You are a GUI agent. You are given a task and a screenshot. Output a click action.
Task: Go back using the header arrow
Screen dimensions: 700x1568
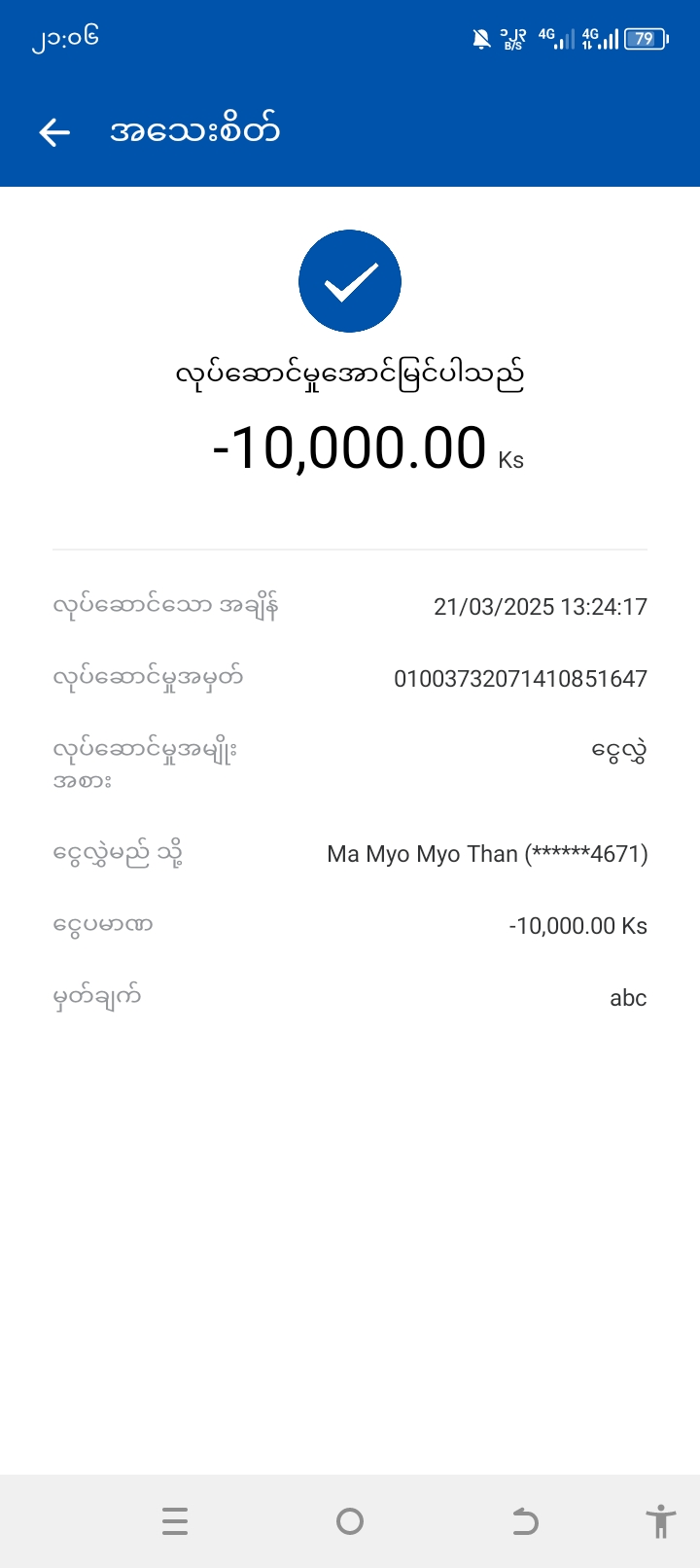pos(54,131)
